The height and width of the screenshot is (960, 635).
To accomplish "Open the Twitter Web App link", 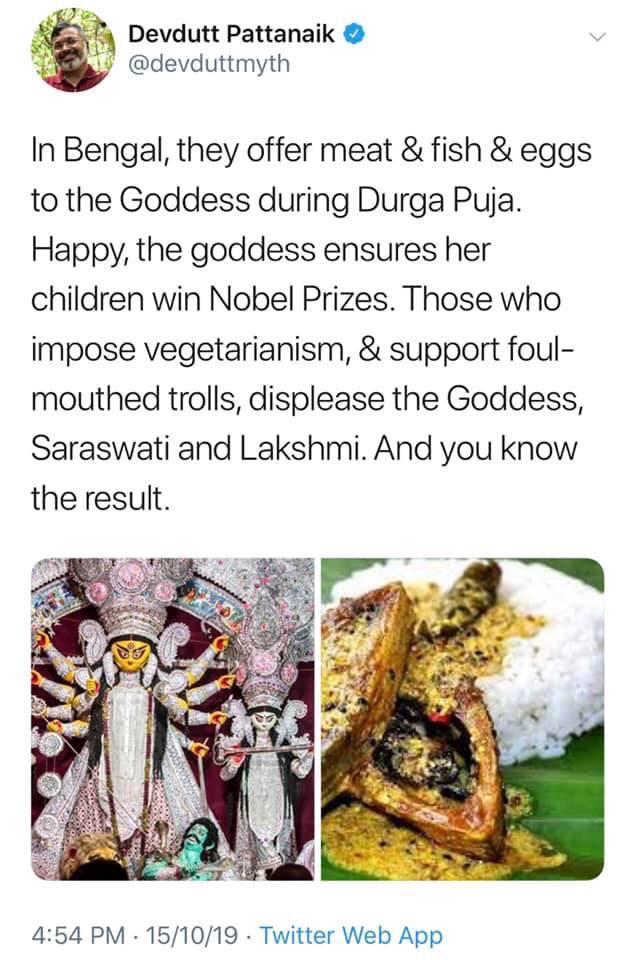I will (350, 935).
